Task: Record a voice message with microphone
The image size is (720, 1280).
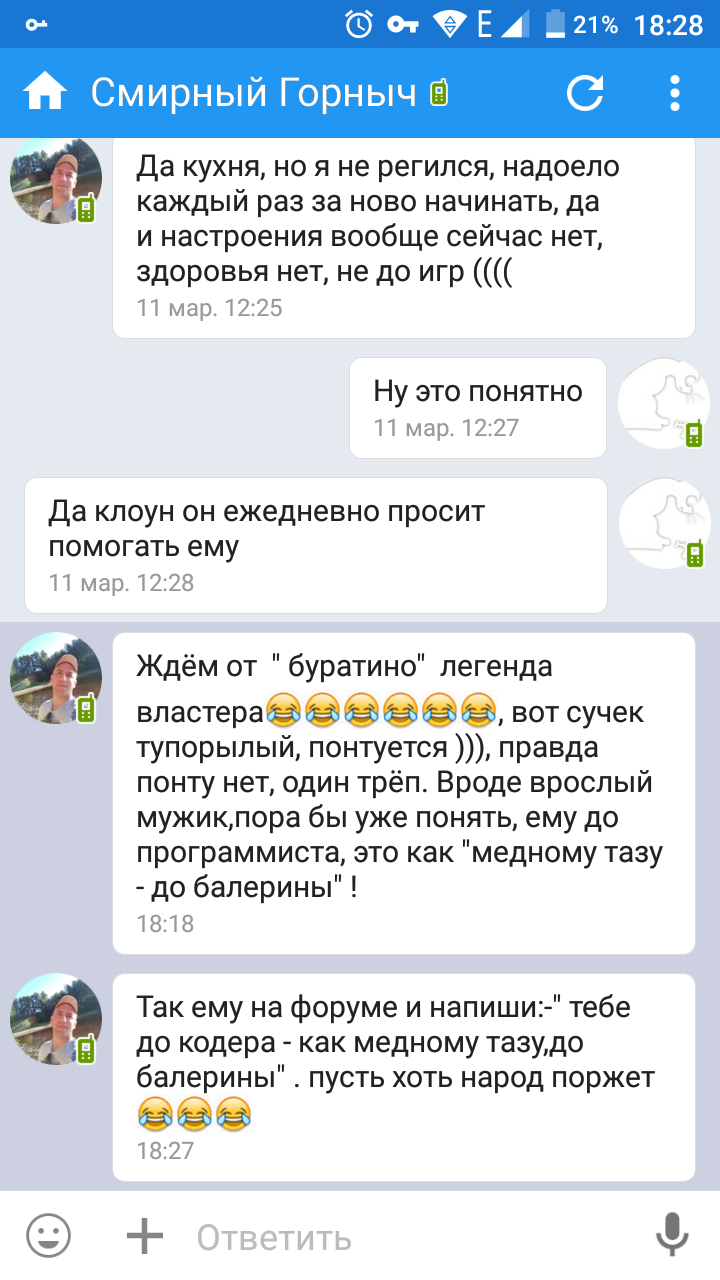Action: coord(672,1236)
